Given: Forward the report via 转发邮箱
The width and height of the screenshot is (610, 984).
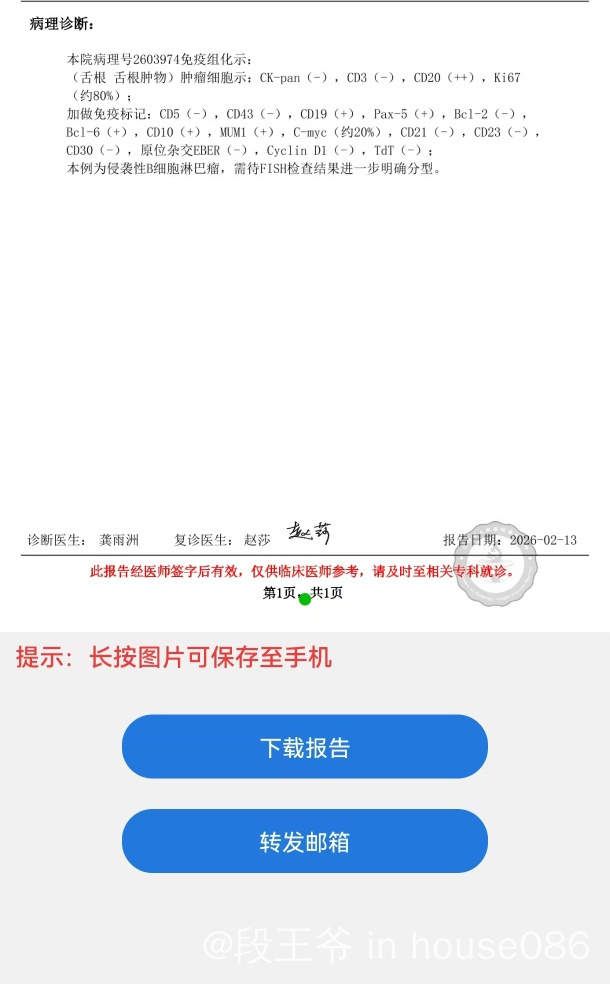Looking at the screenshot, I should tap(304, 841).
